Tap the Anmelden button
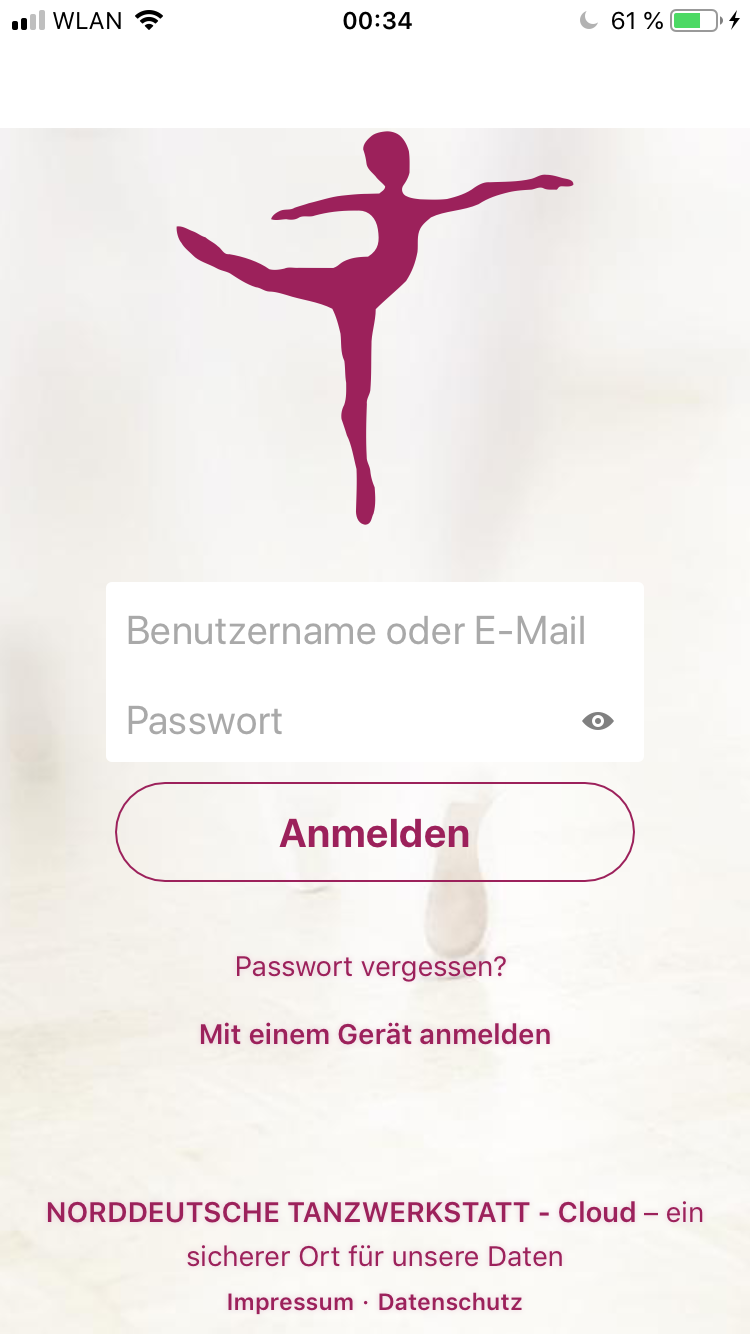 point(375,832)
